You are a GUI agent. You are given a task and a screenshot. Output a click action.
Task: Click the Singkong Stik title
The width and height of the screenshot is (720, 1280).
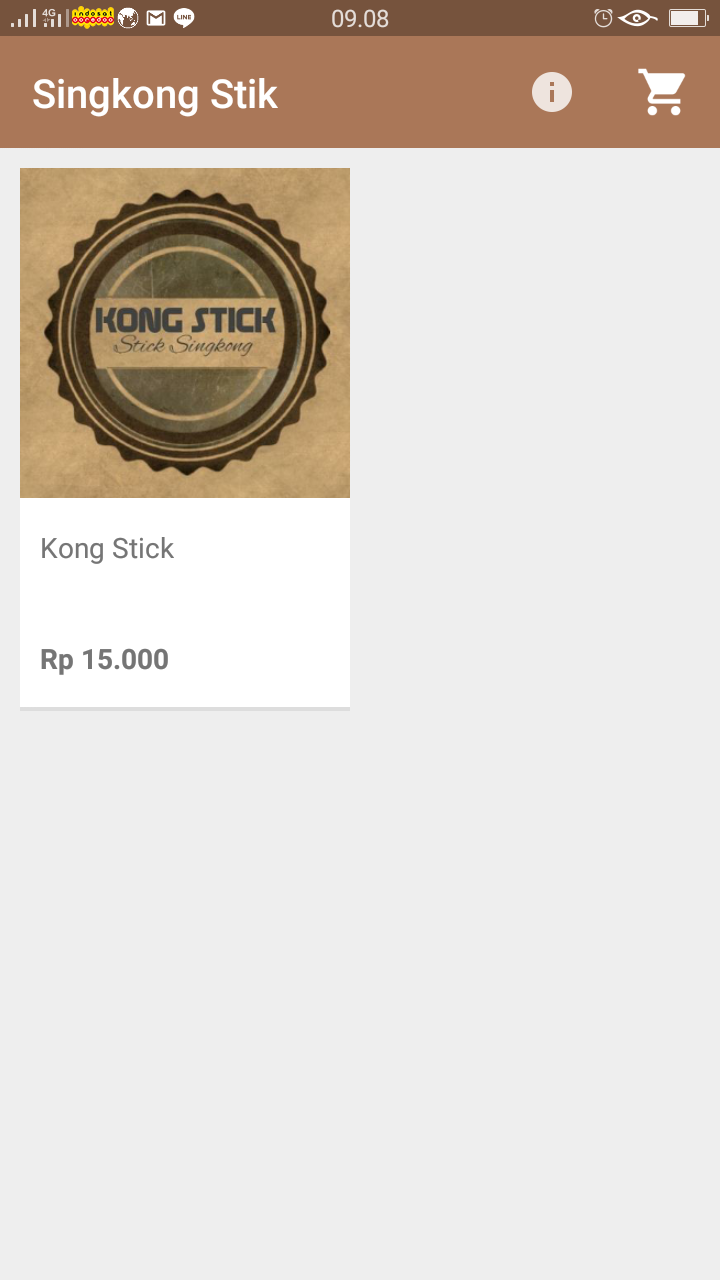(x=154, y=94)
